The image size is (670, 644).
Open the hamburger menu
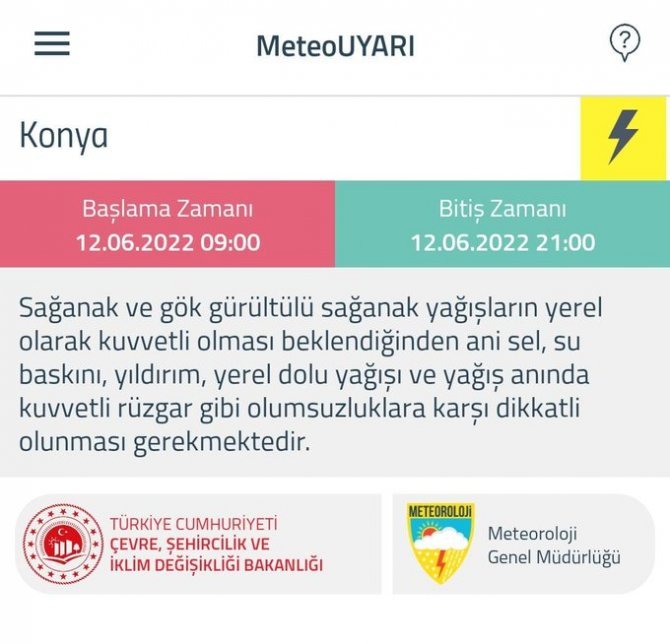(x=51, y=44)
